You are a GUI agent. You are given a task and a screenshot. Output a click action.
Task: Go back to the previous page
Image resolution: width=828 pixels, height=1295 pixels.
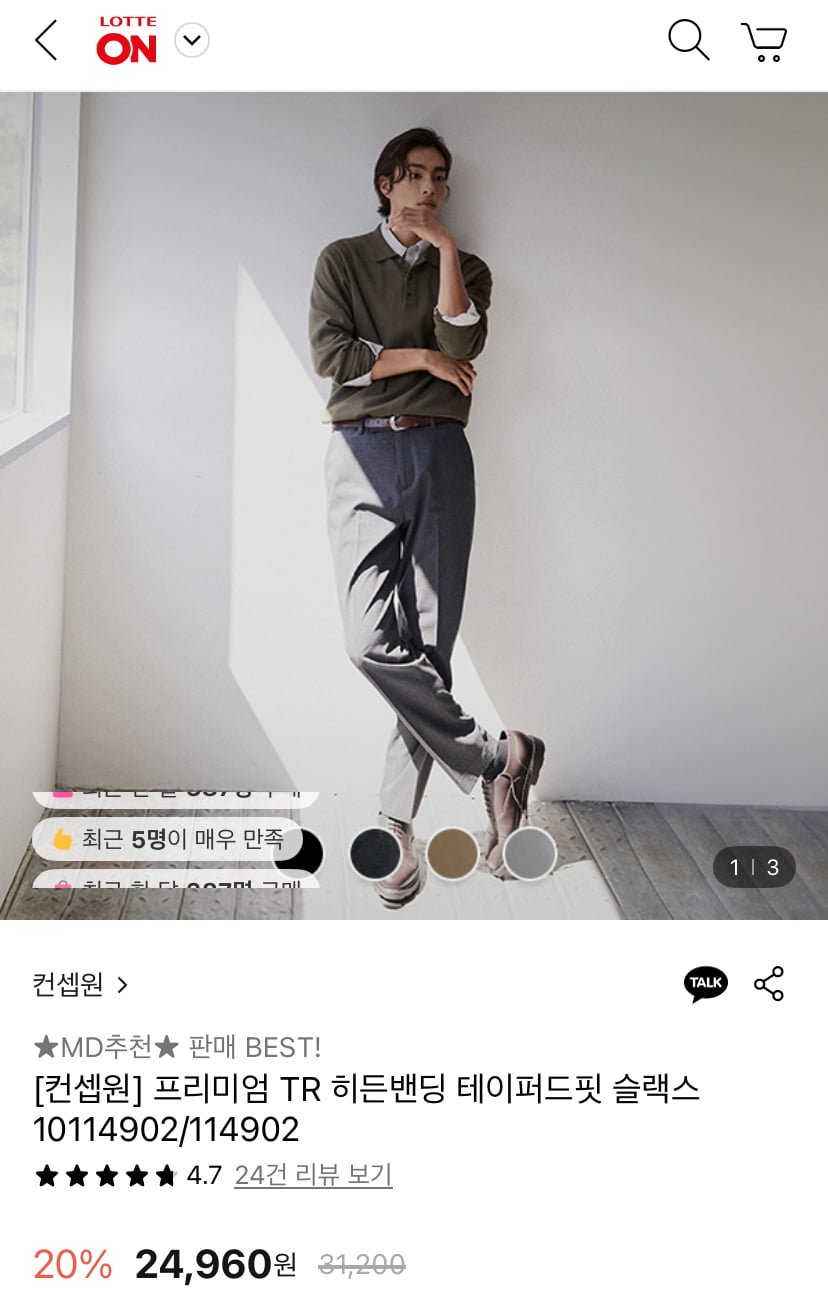pyautogui.click(x=46, y=42)
